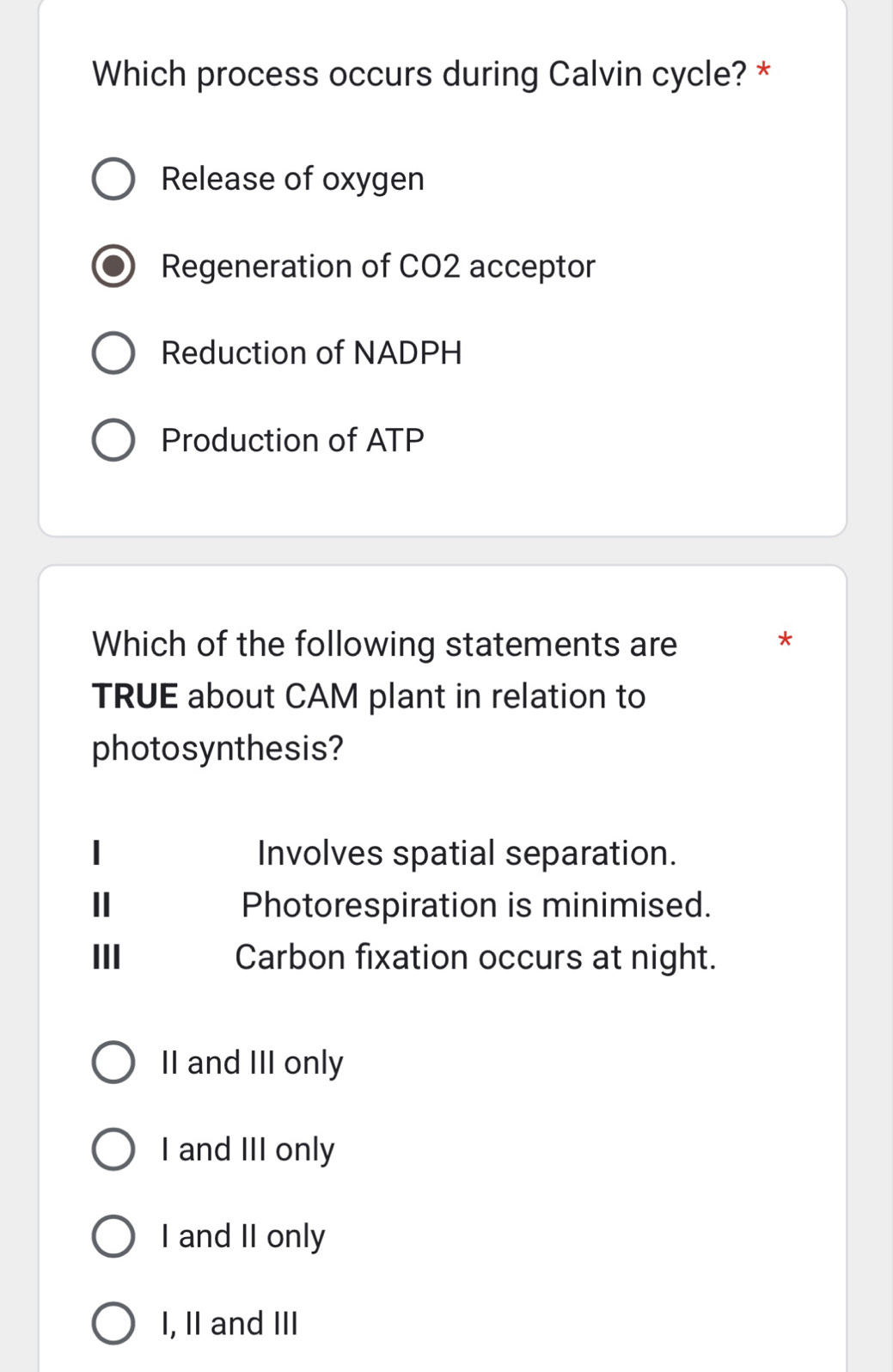893x1372 pixels.
Task: Click the 'Regeneration of CO2 acceptor' label text
Action: [376, 266]
